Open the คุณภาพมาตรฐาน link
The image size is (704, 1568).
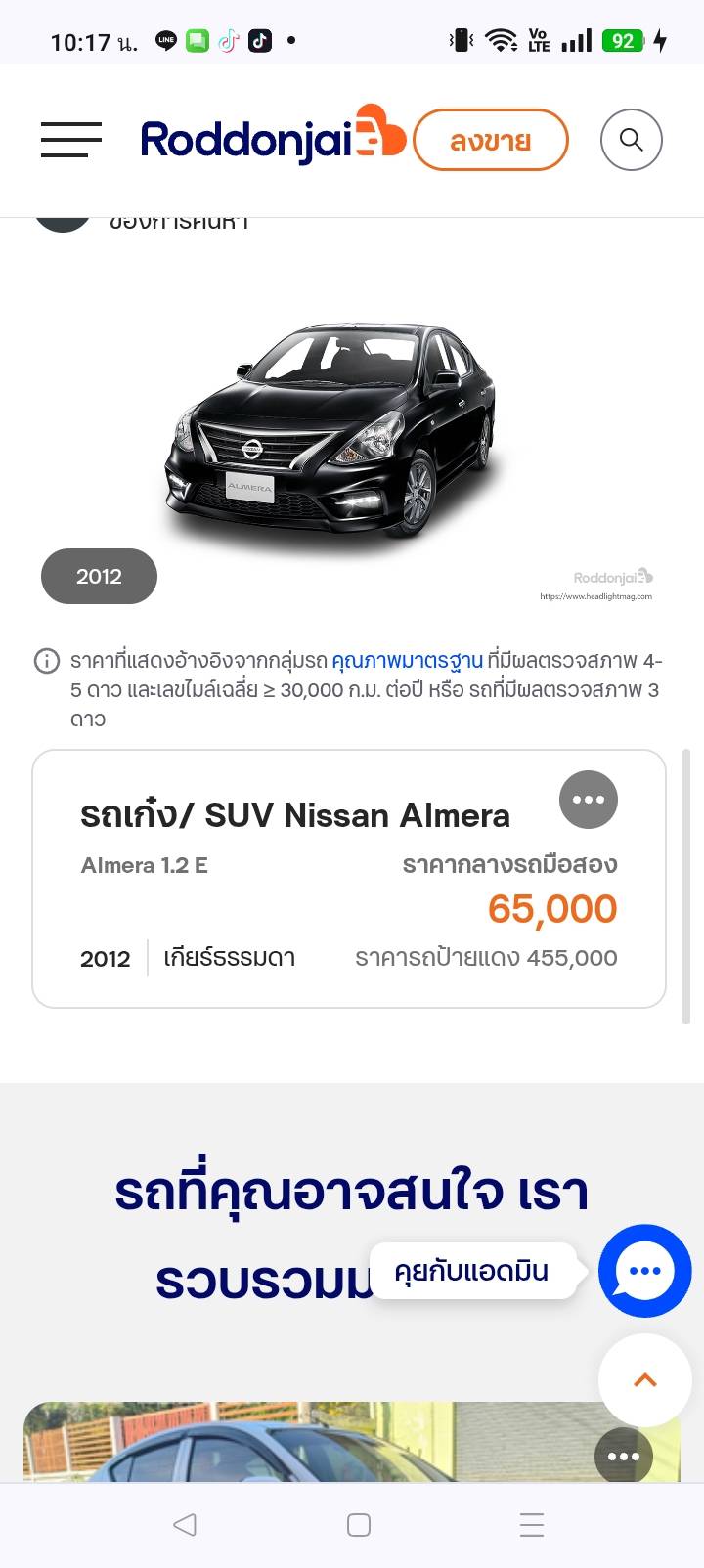407,661
